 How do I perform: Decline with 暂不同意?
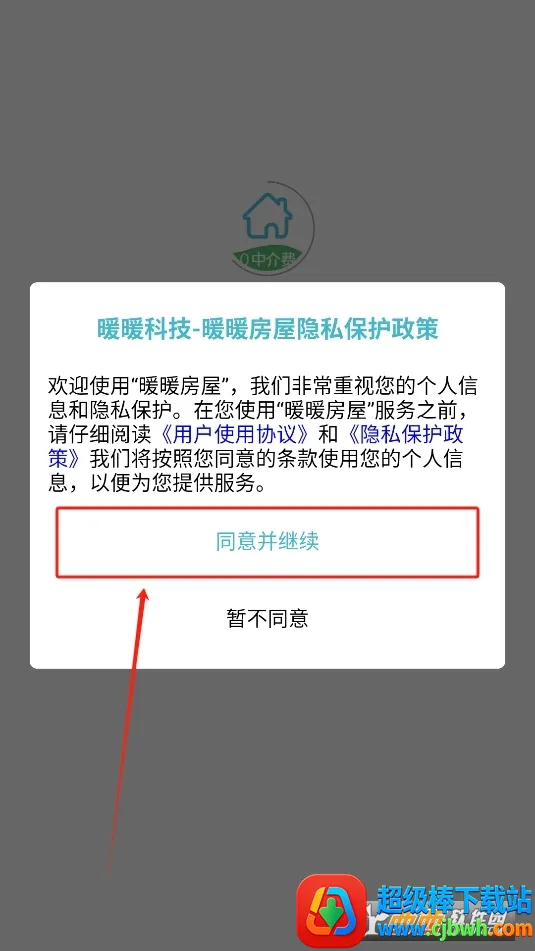[268, 618]
